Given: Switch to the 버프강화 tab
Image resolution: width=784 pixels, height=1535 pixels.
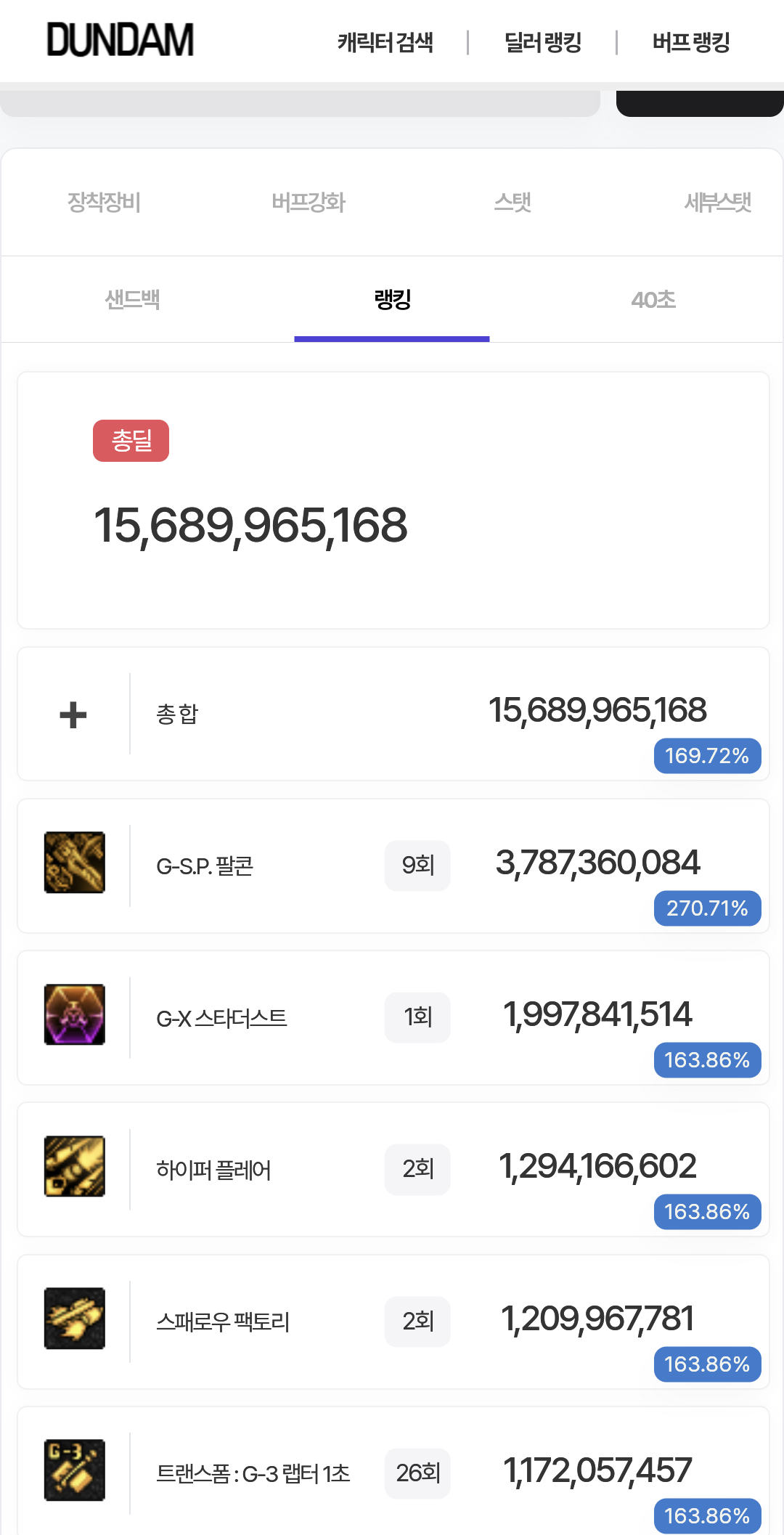Looking at the screenshot, I should coord(309,202).
